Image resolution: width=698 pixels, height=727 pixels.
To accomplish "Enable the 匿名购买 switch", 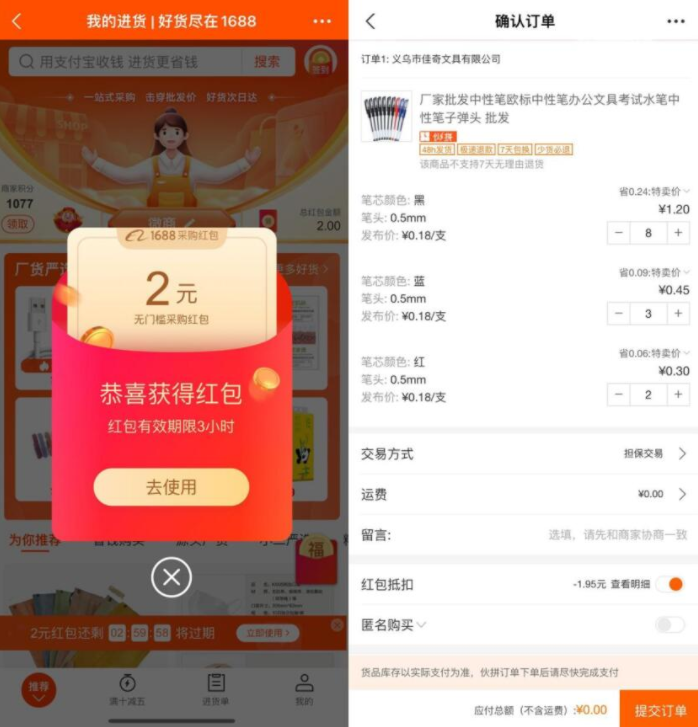I will pos(669,625).
